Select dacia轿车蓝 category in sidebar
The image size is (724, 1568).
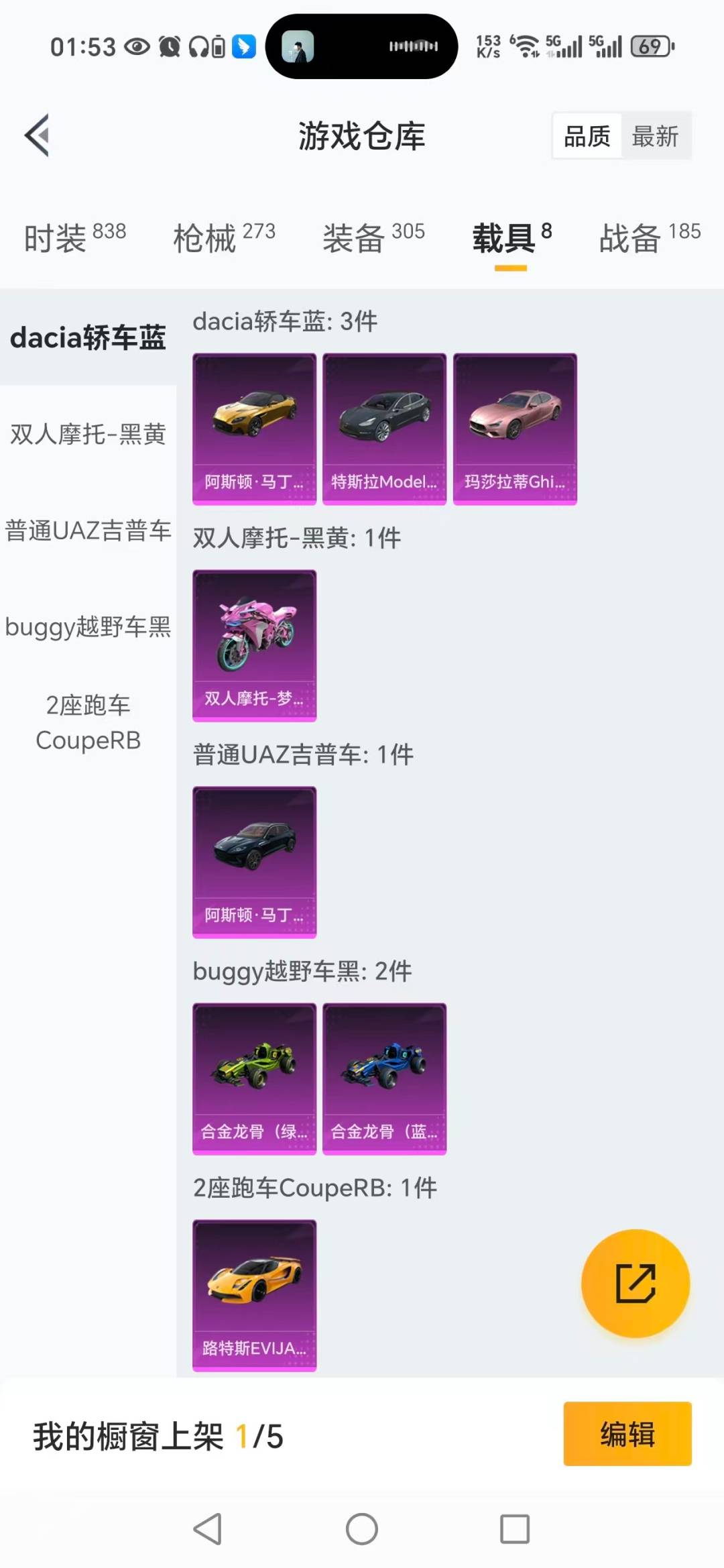coord(88,338)
